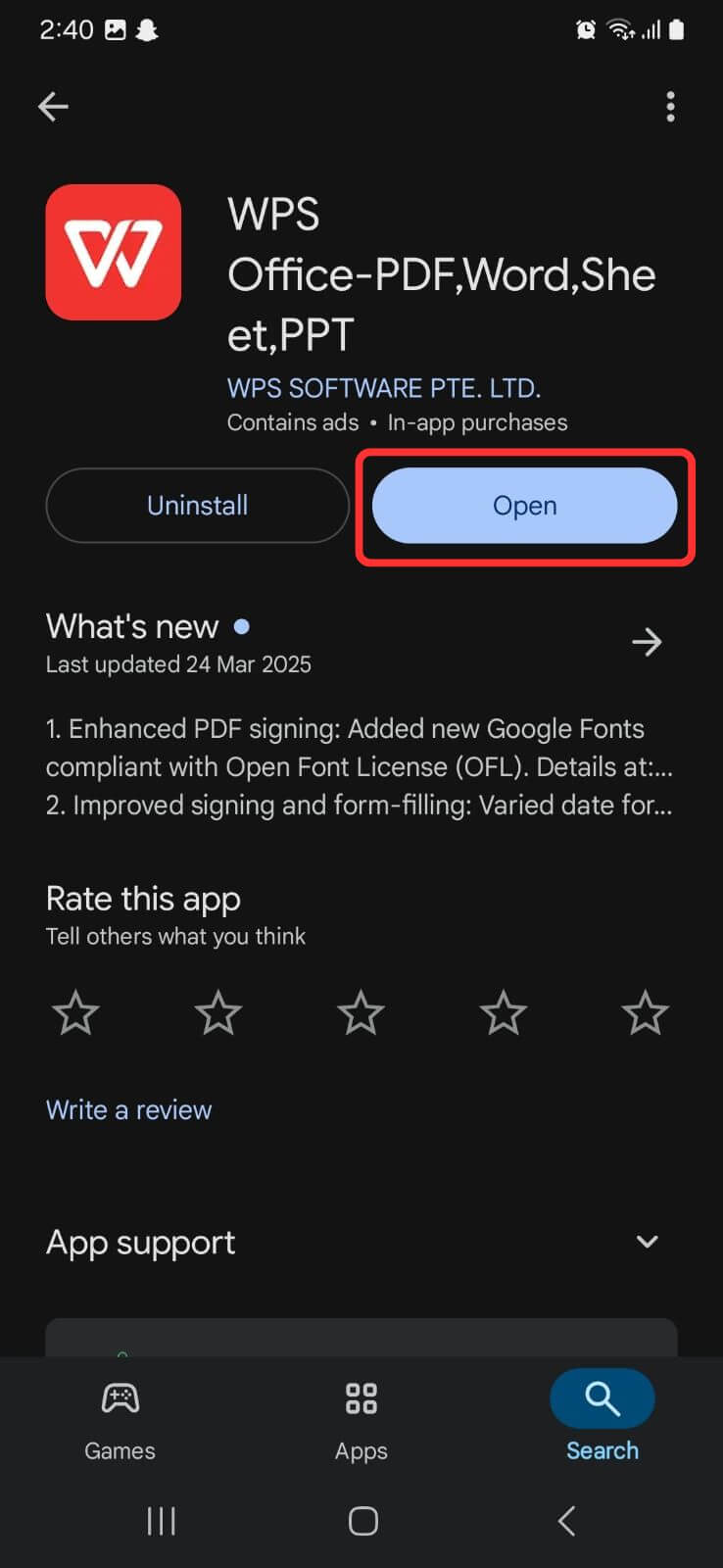Open the What's new section arrow
The height and width of the screenshot is (1568, 723).
coord(647,642)
